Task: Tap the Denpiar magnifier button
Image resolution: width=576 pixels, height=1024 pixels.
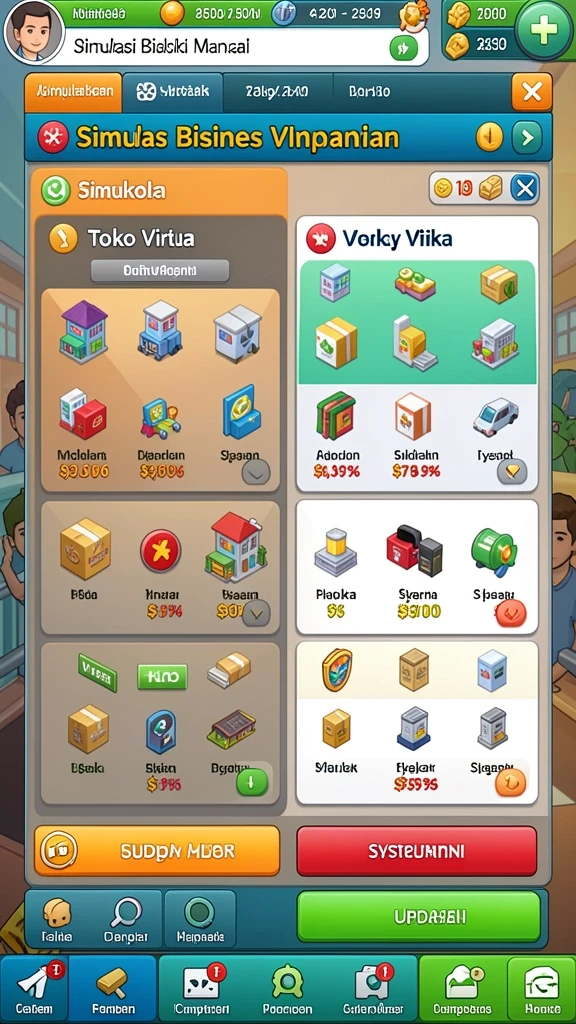Action: click(126, 919)
